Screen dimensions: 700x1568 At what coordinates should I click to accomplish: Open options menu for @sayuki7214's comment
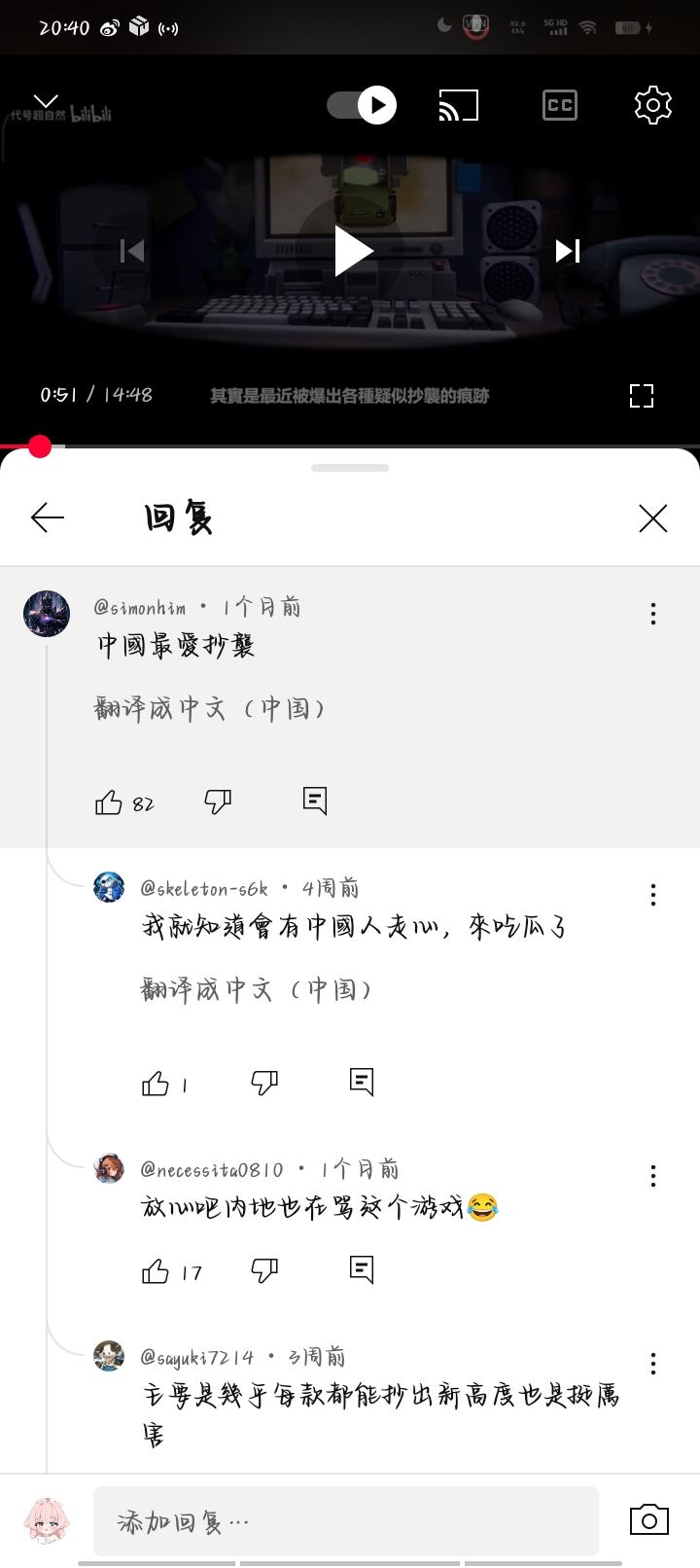pyautogui.click(x=652, y=1366)
